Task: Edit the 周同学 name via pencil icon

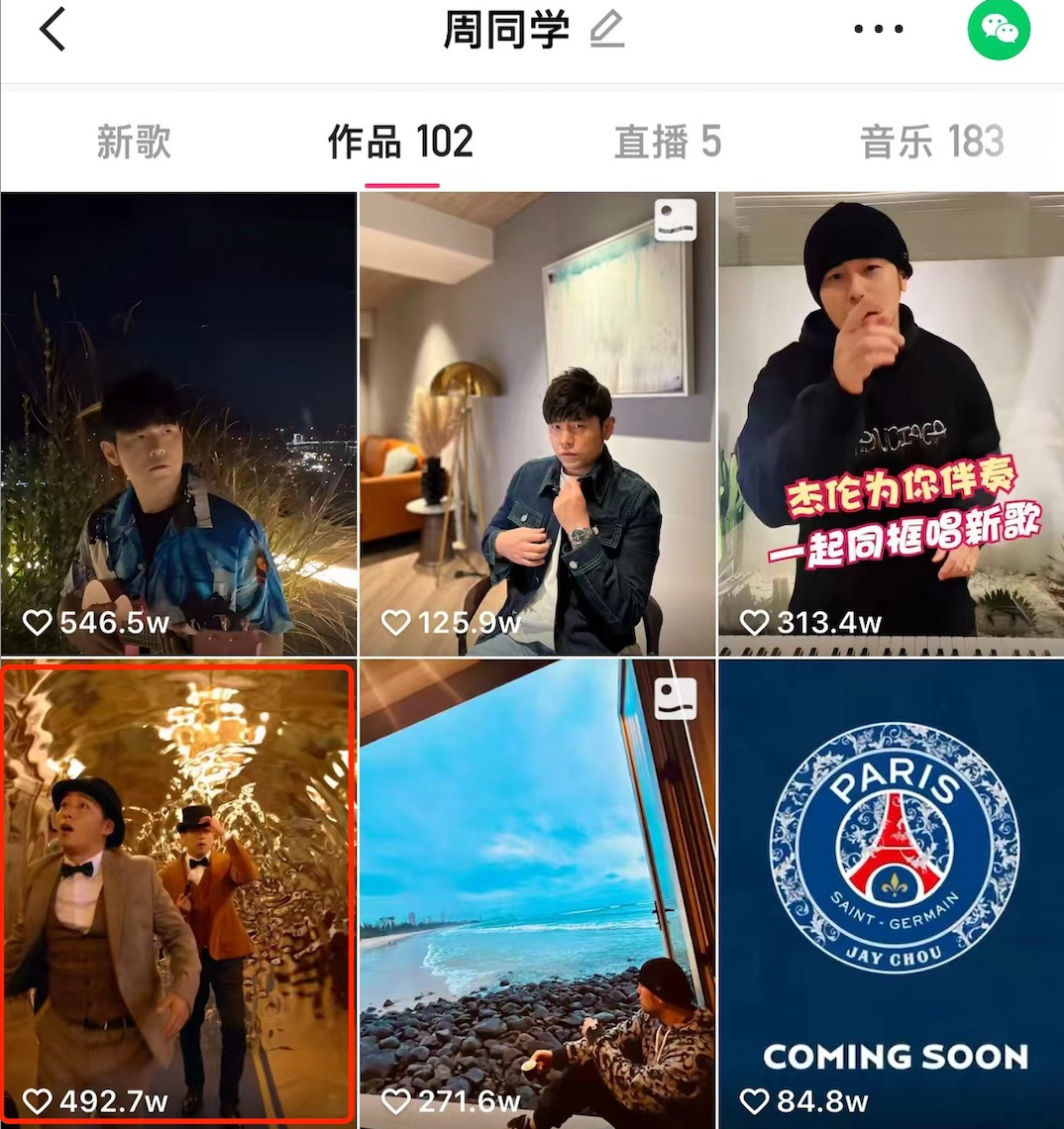Action: point(606,30)
